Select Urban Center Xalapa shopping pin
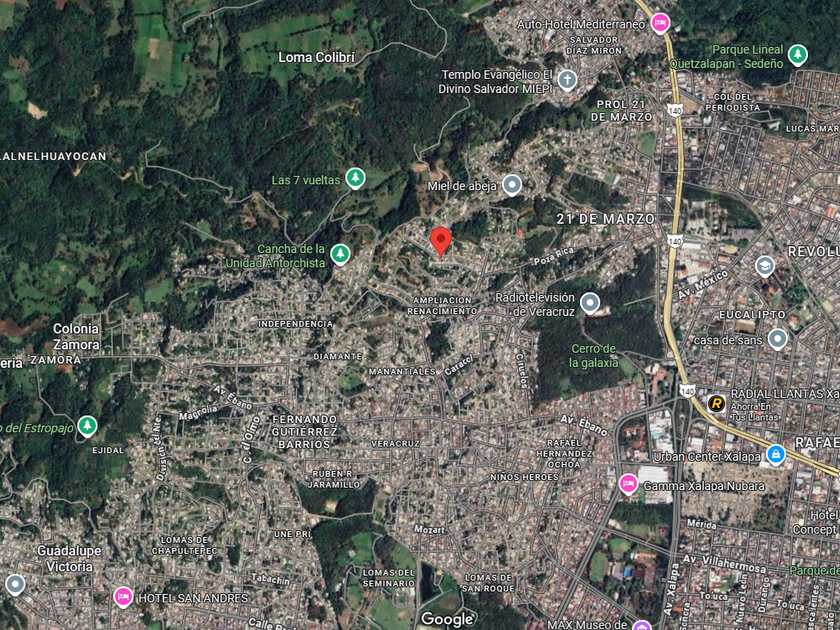 coord(775,455)
